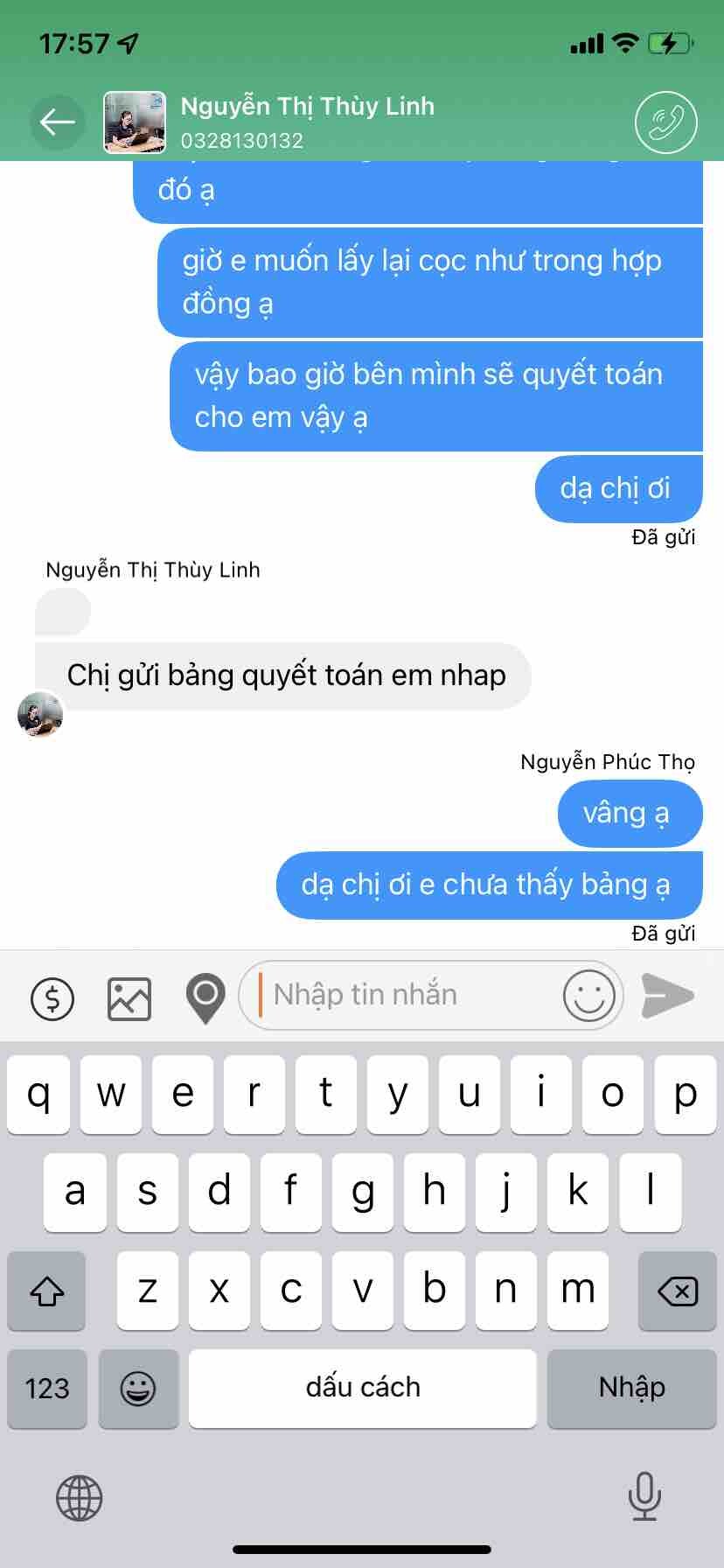The height and width of the screenshot is (1568, 724).
Task: Focus the 'Nhập tin nhắn' message field
Action: coord(402,995)
